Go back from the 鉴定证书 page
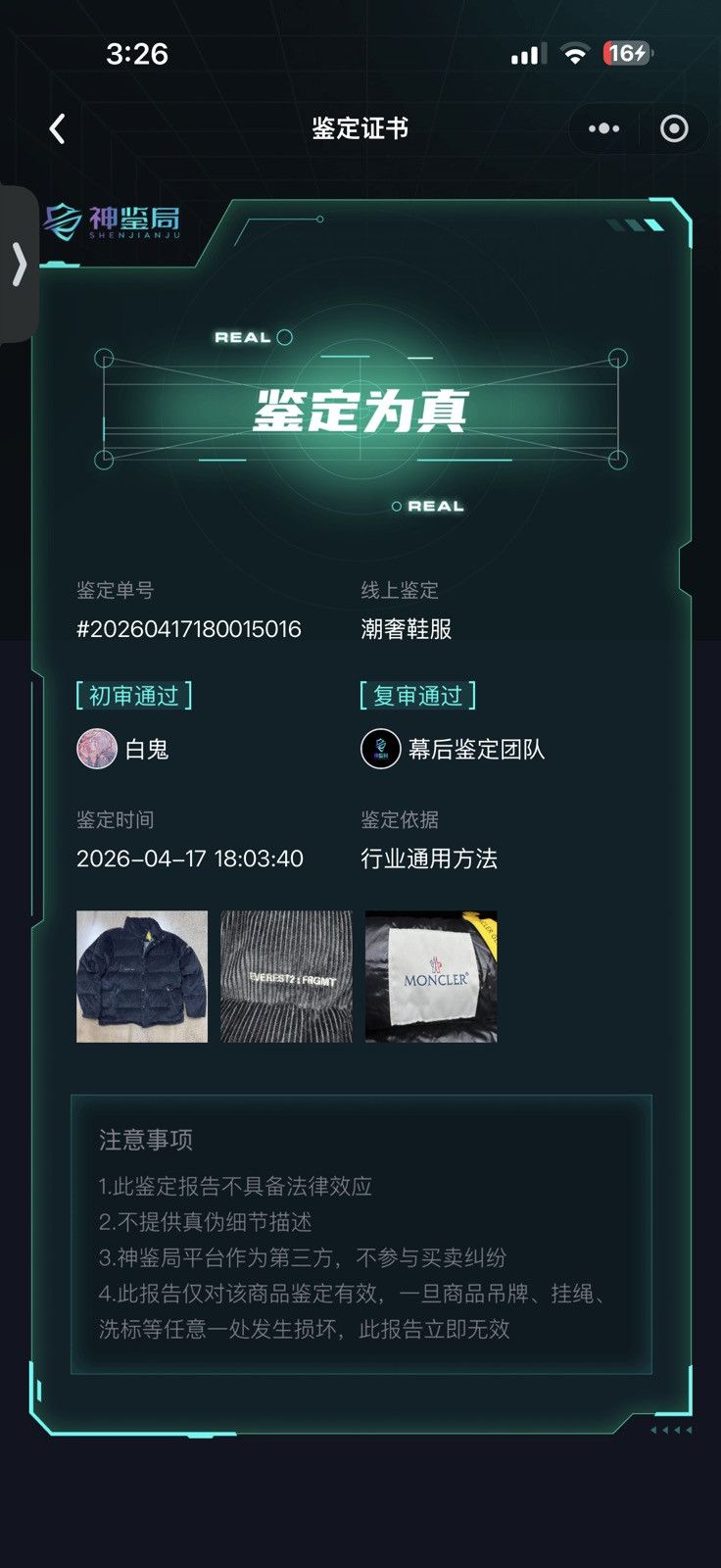This screenshot has width=721, height=1568. [x=57, y=128]
